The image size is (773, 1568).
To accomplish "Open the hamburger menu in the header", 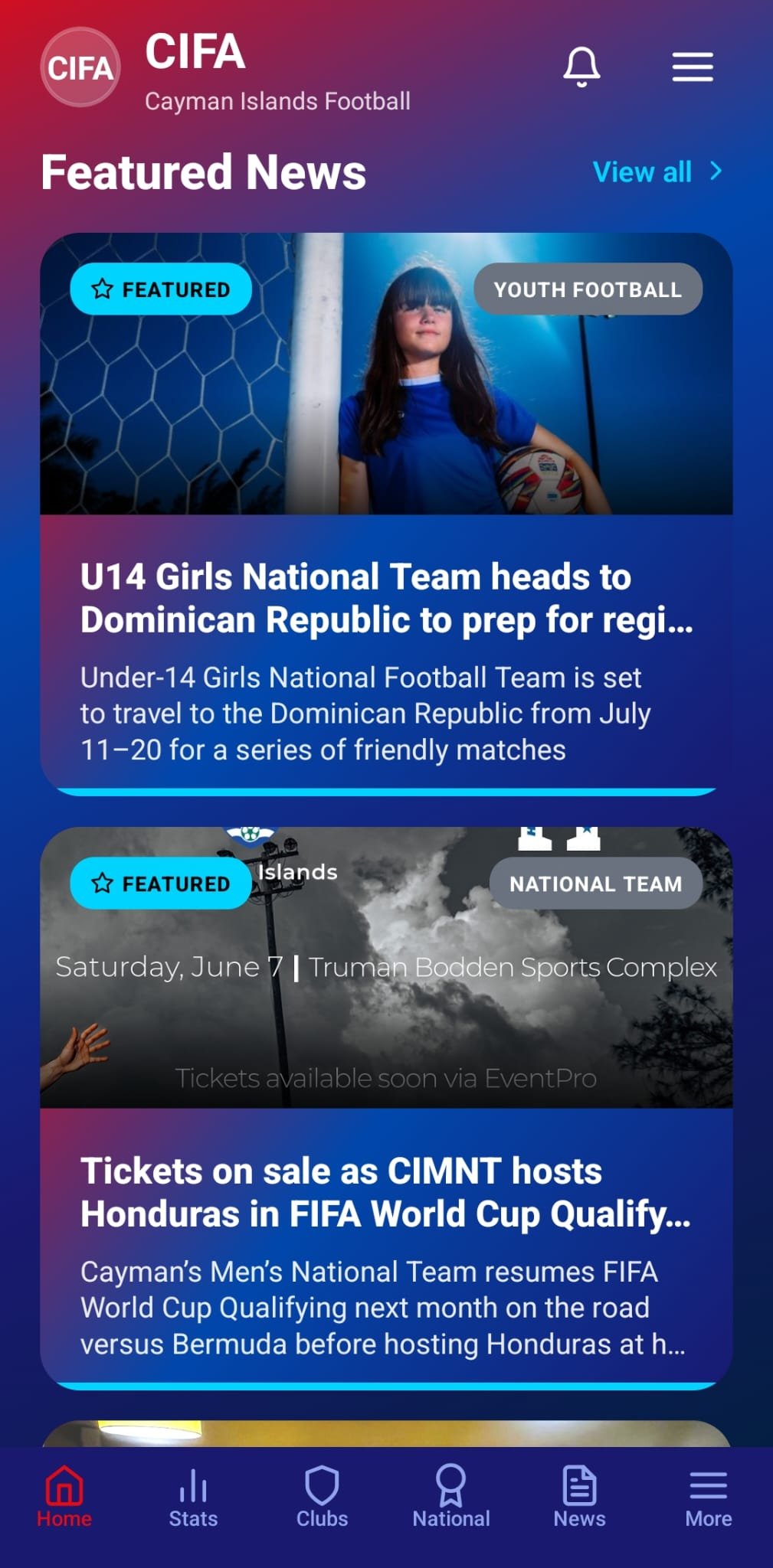I will pos(693,67).
